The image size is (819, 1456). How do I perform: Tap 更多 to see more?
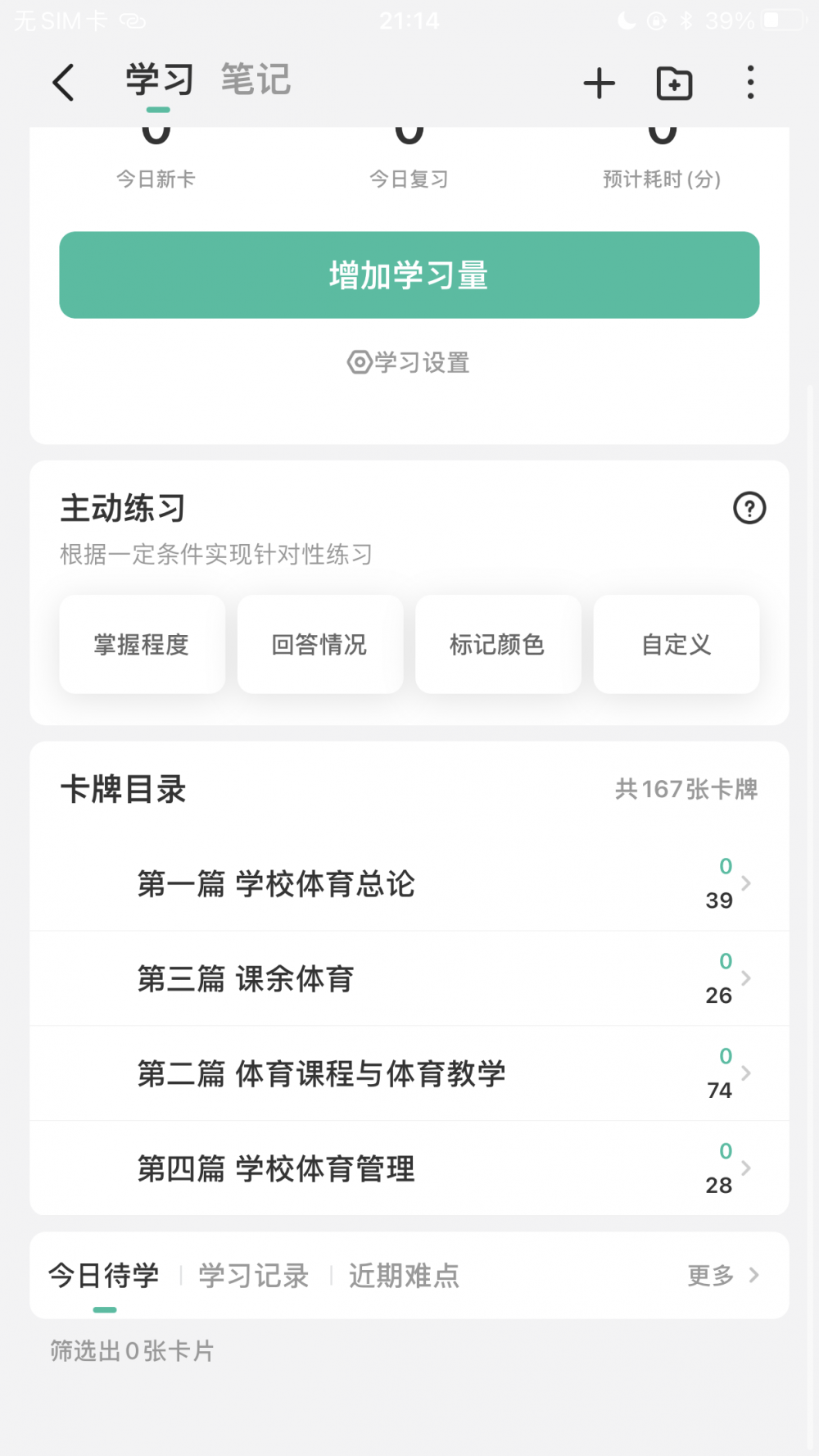click(x=723, y=1275)
